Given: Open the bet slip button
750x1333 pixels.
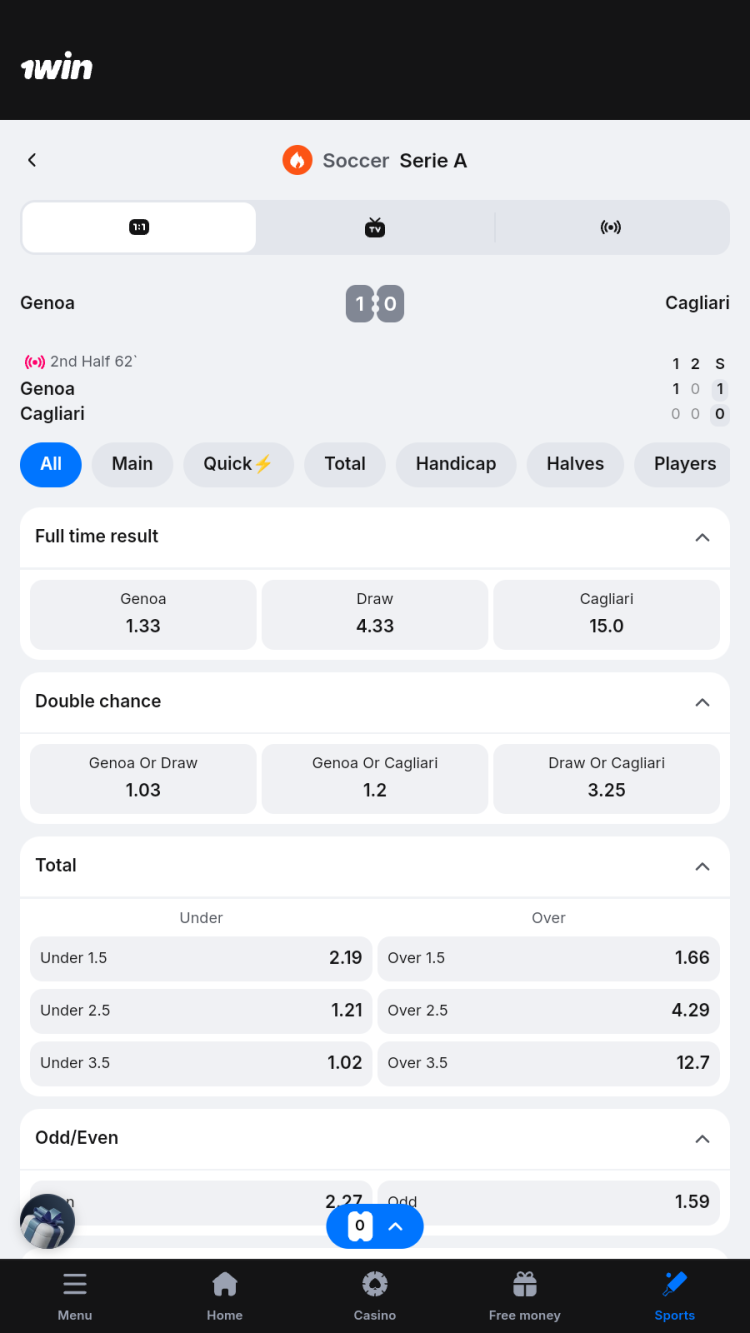Looking at the screenshot, I should (x=375, y=1226).
